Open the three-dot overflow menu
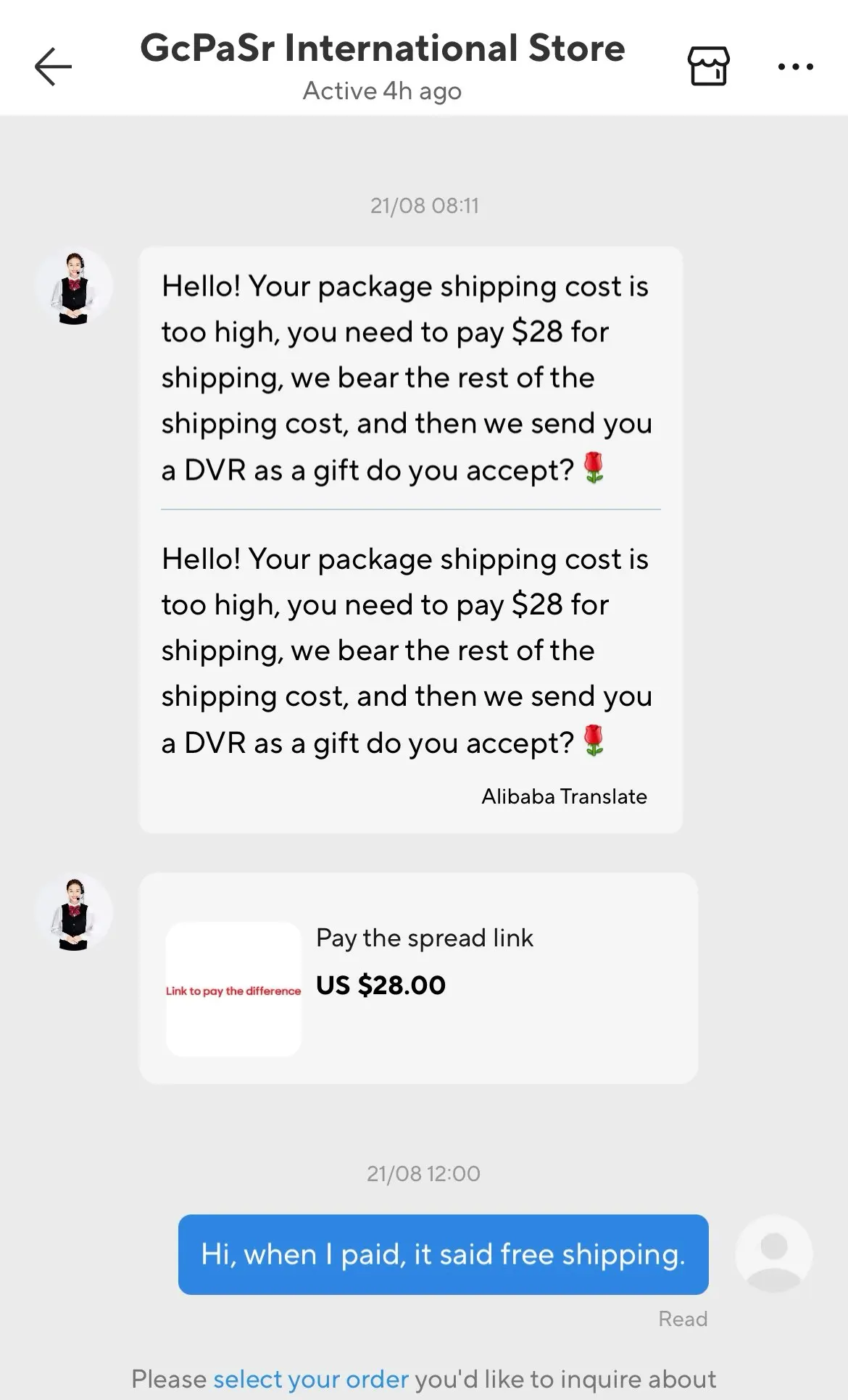 pos(795,67)
